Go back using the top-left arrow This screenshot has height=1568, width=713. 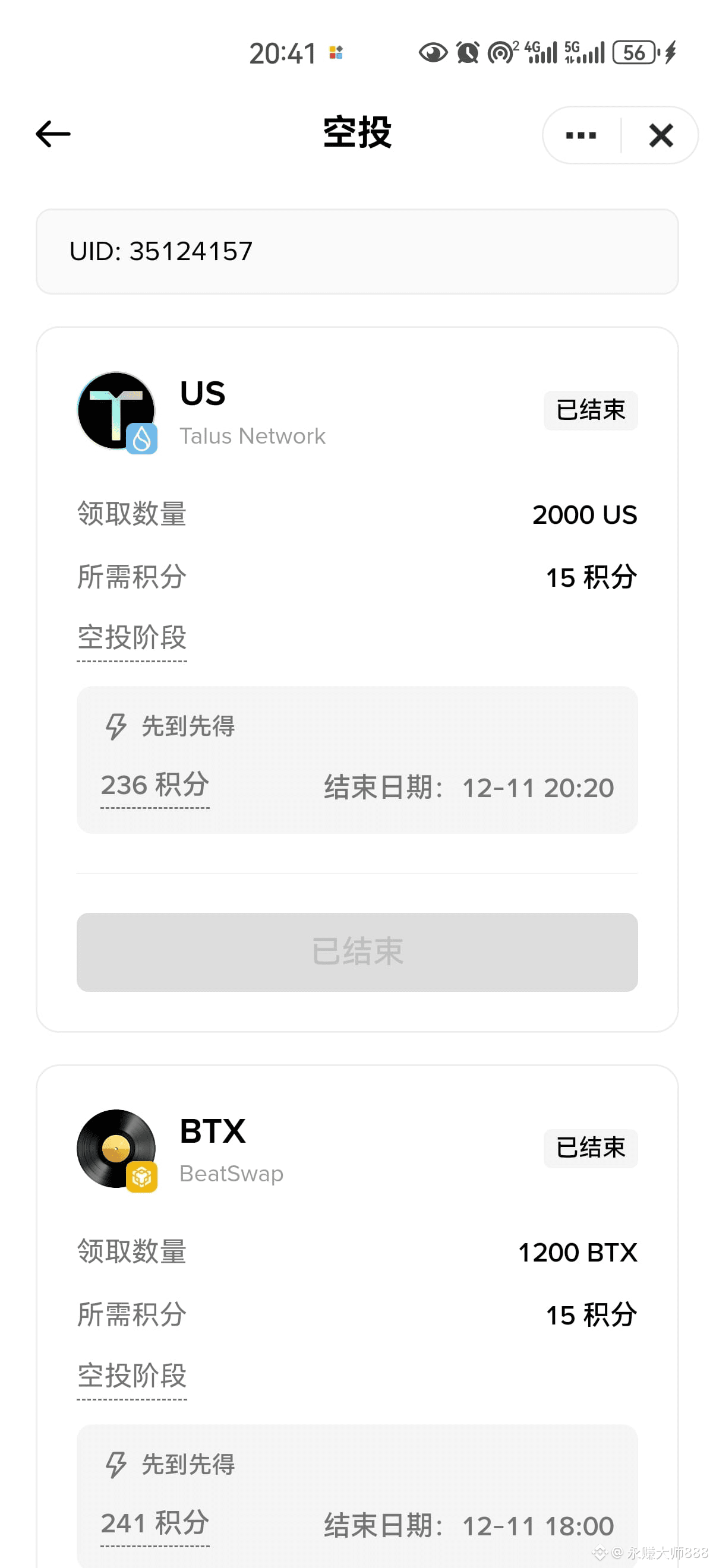53,134
